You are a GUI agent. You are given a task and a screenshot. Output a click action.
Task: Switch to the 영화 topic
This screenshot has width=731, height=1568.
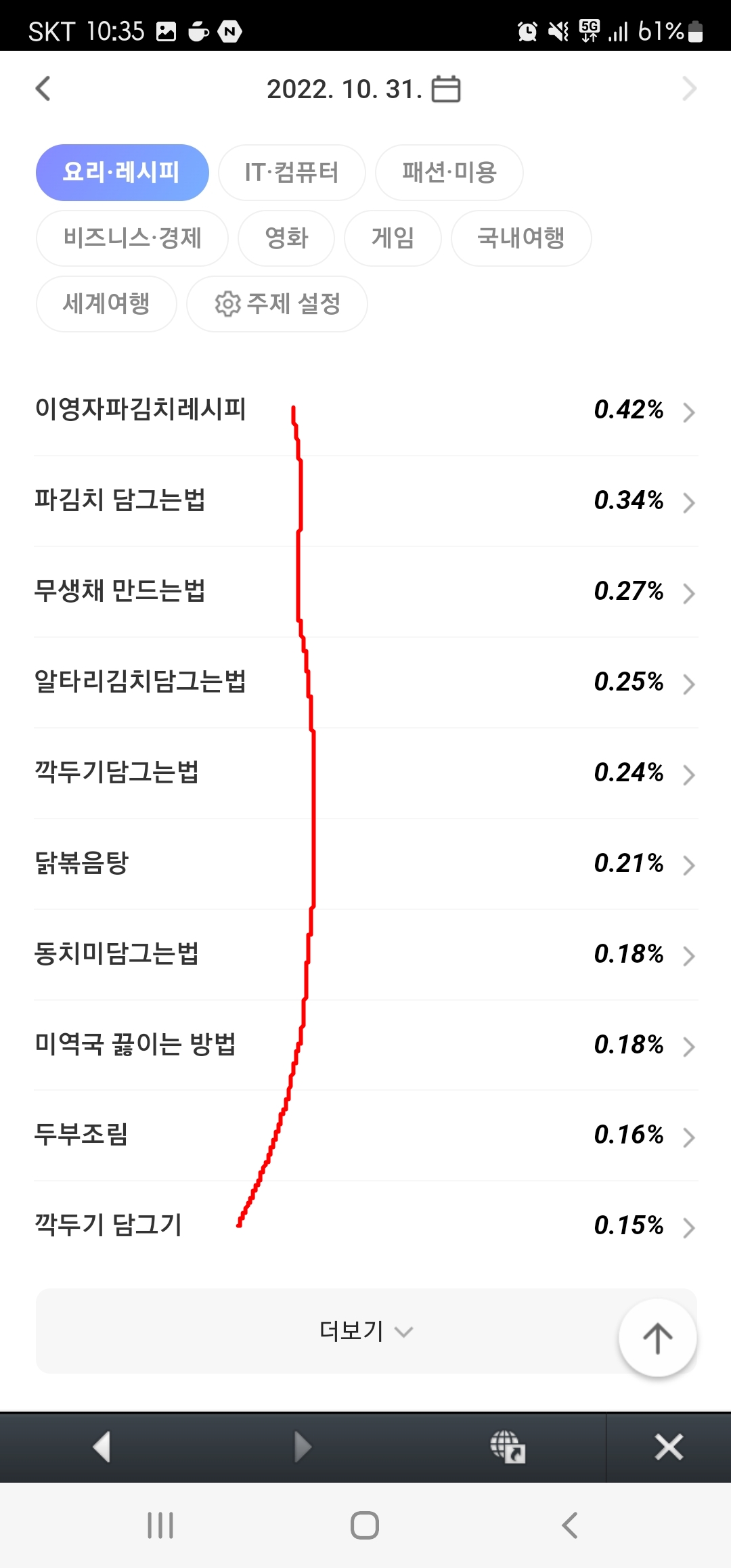286,238
